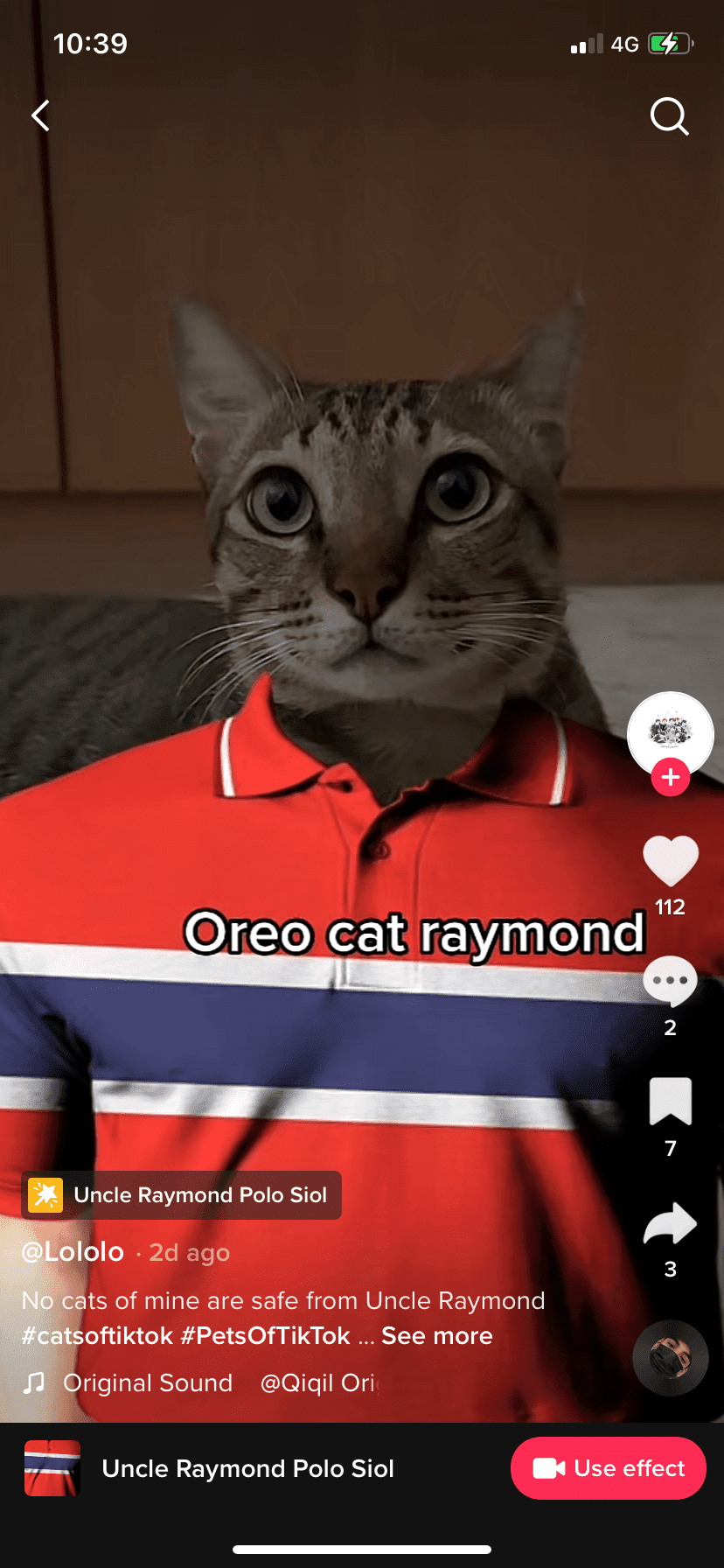Image resolution: width=724 pixels, height=1568 pixels.
Task: Tap the Uncle Raymond Polo Siol effect chip
Action: [x=181, y=1195]
